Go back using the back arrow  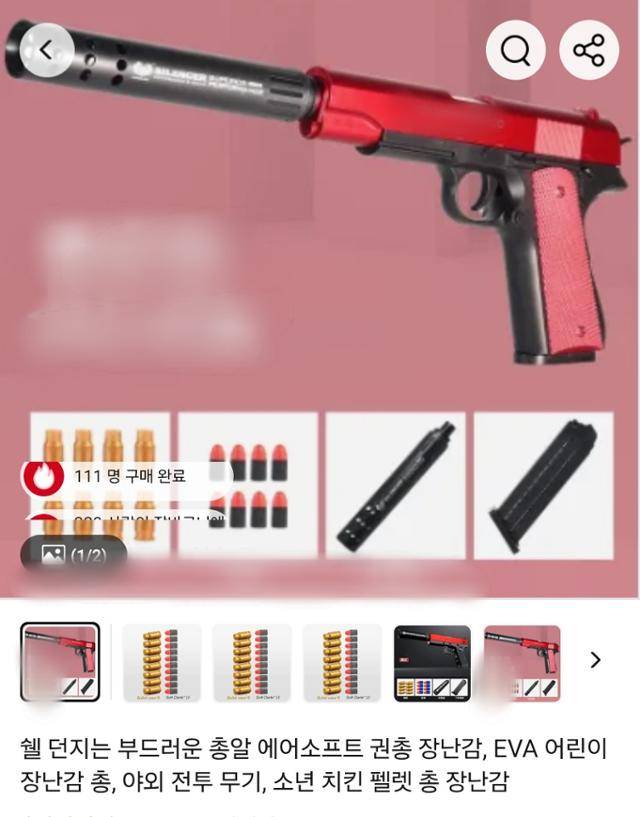tap(47, 49)
